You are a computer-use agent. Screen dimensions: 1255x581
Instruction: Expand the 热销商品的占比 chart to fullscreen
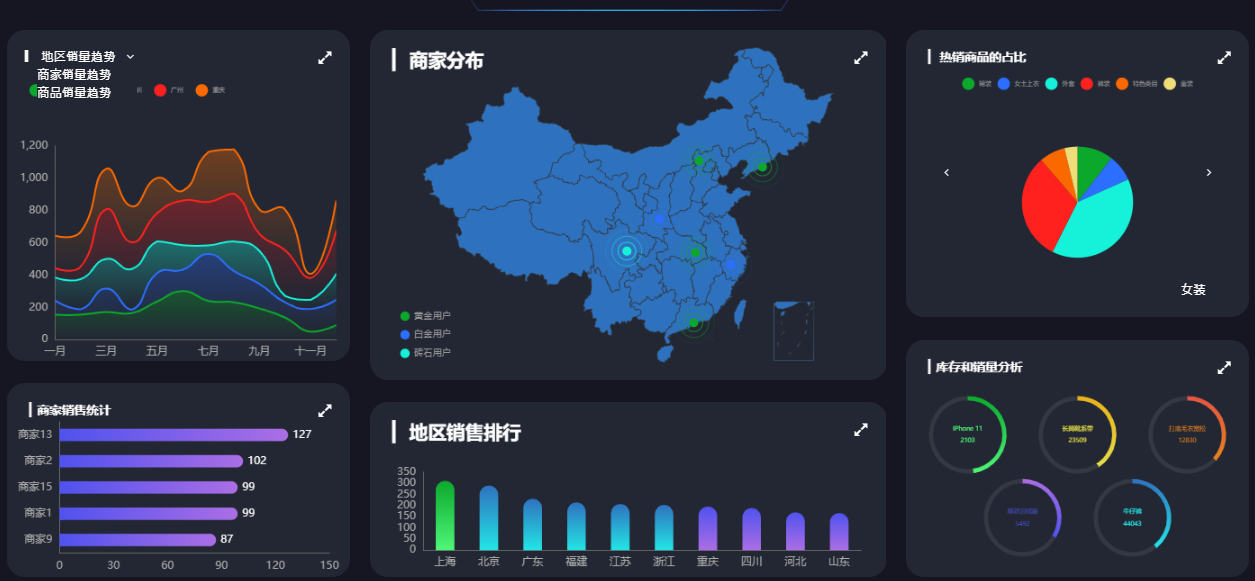tap(1224, 58)
